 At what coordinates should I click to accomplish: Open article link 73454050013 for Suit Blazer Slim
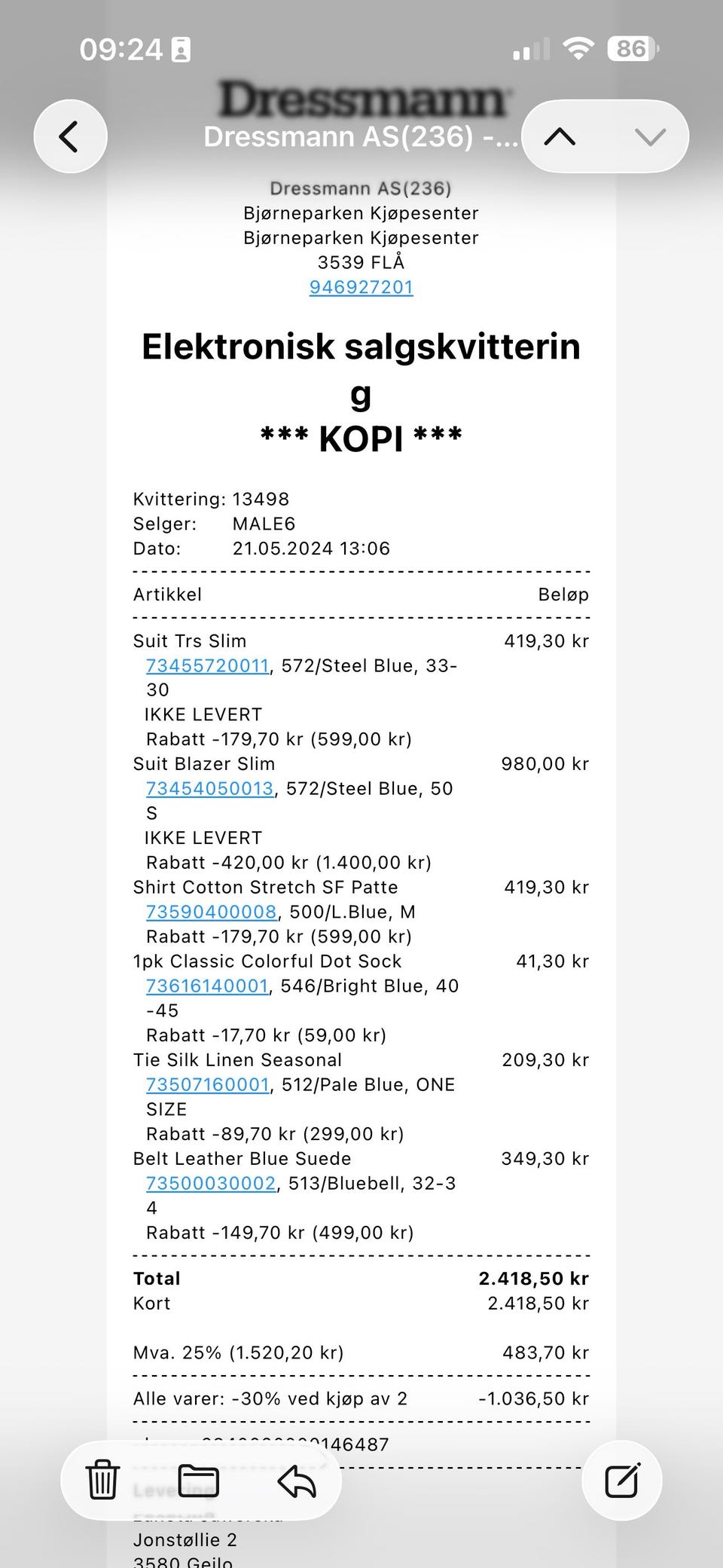click(209, 788)
